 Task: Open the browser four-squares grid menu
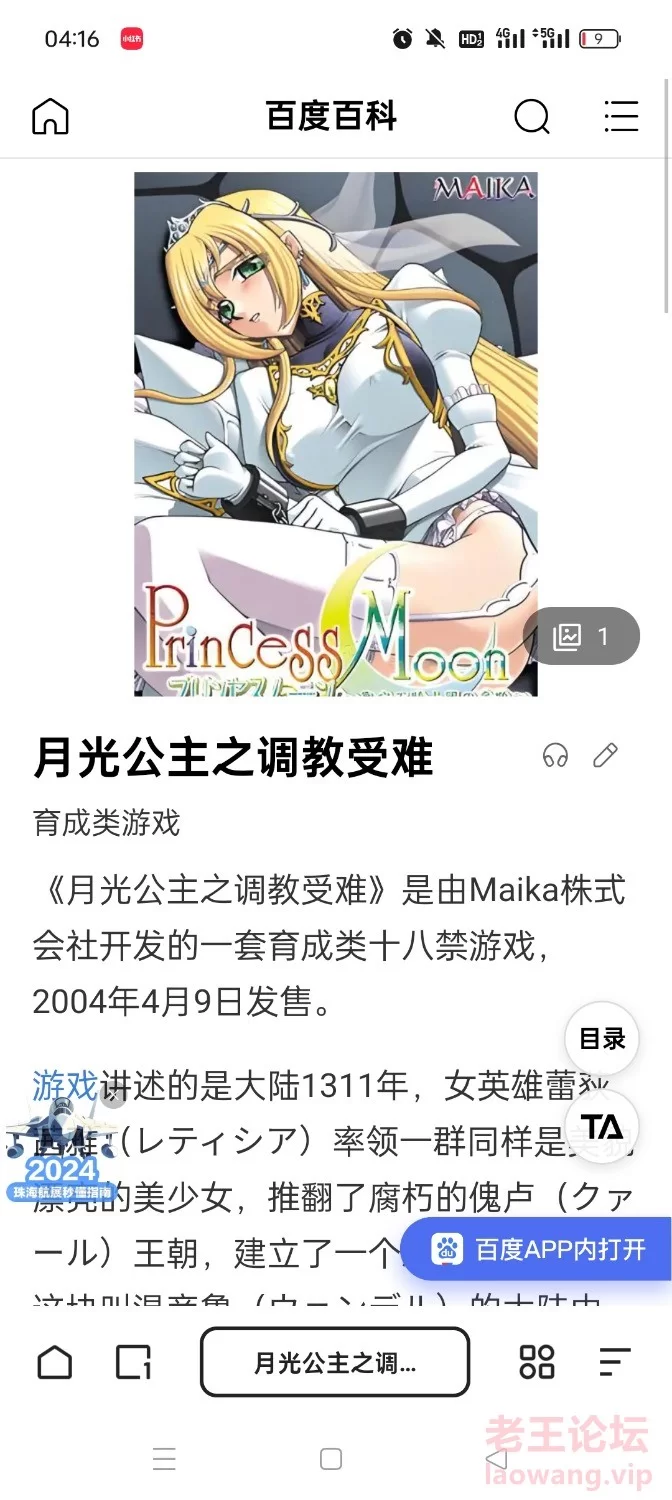click(537, 1361)
